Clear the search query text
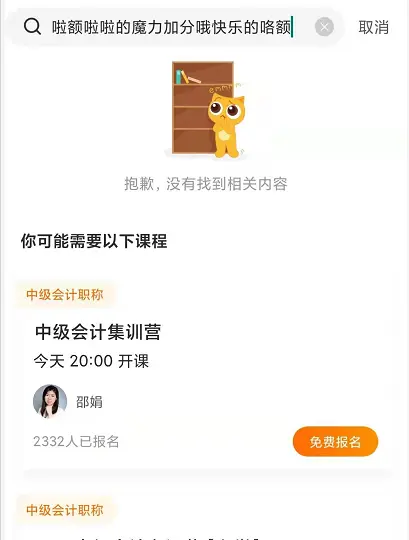The image size is (409, 540). pos(324,27)
